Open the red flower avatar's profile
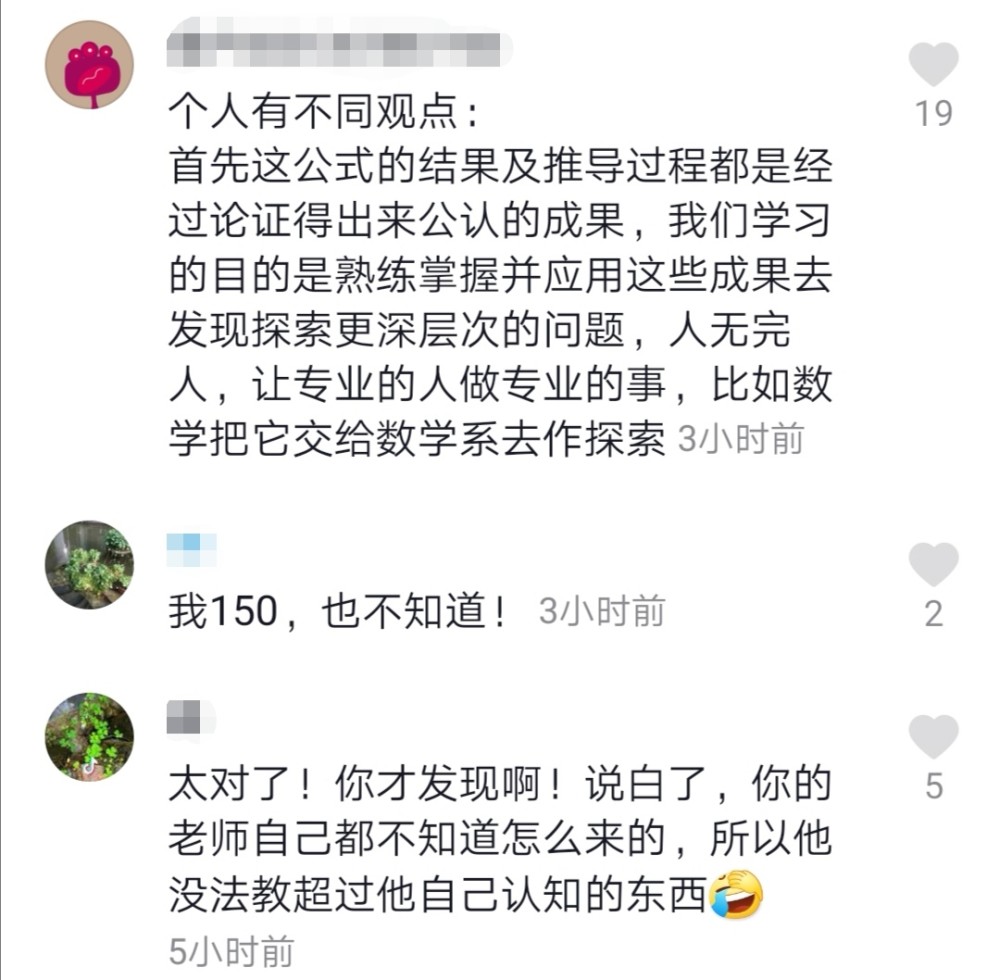 [x=89, y=66]
